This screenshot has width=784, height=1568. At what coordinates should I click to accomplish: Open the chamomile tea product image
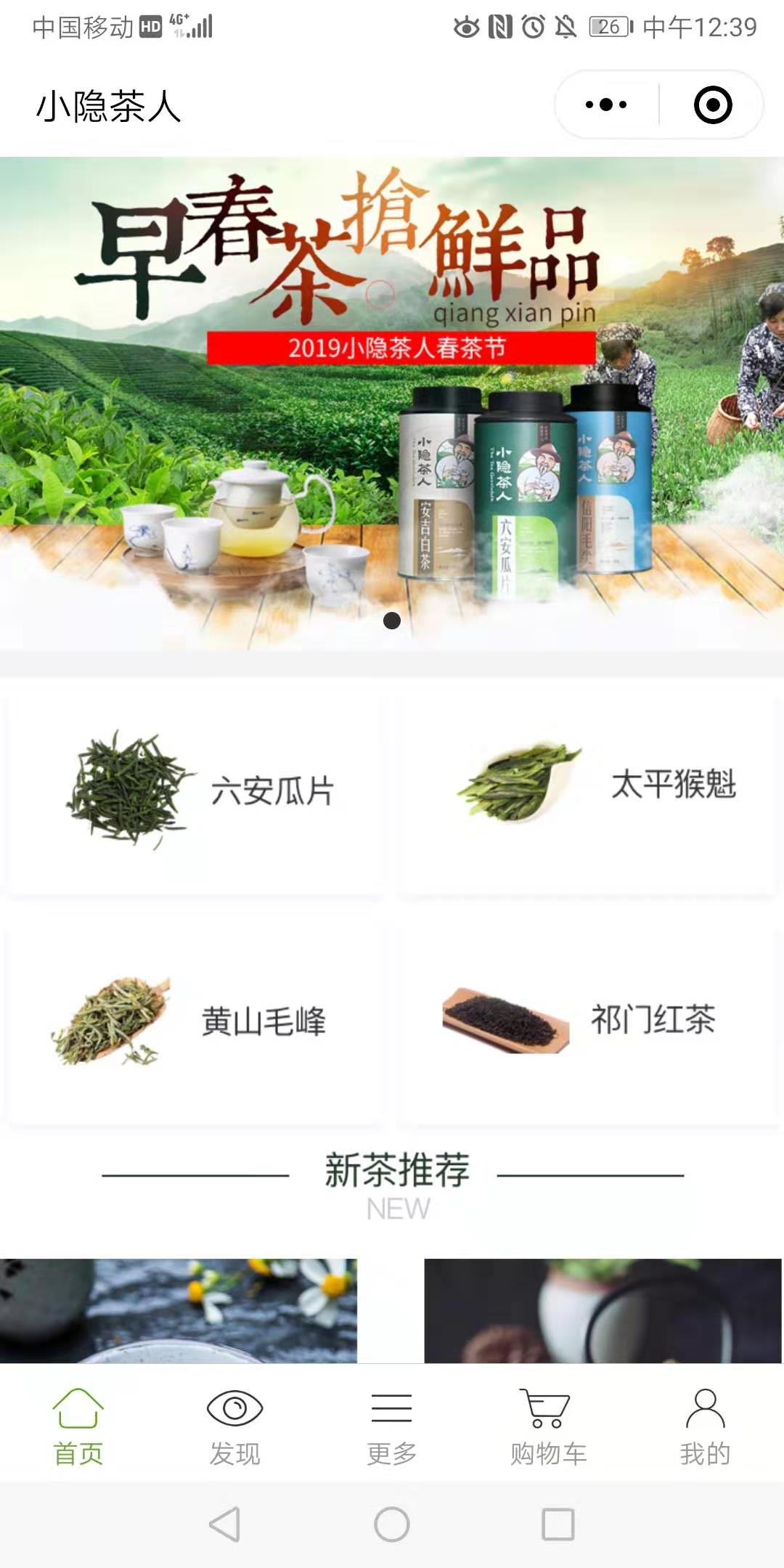pyautogui.click(x=179, y=1310)
